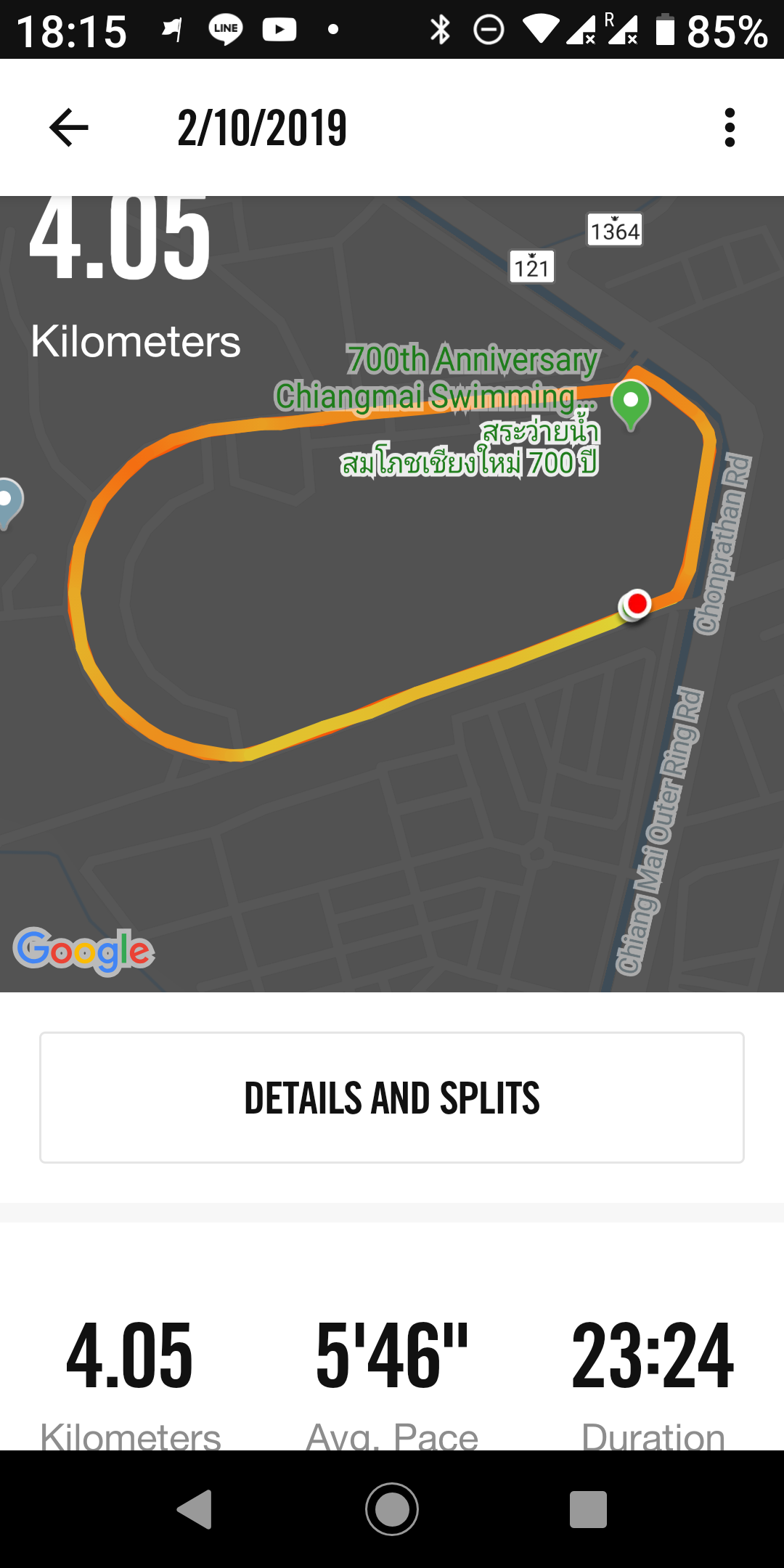784x1568 pixels.
Task: Open the three-dot overflow menu
Action: 730,128
